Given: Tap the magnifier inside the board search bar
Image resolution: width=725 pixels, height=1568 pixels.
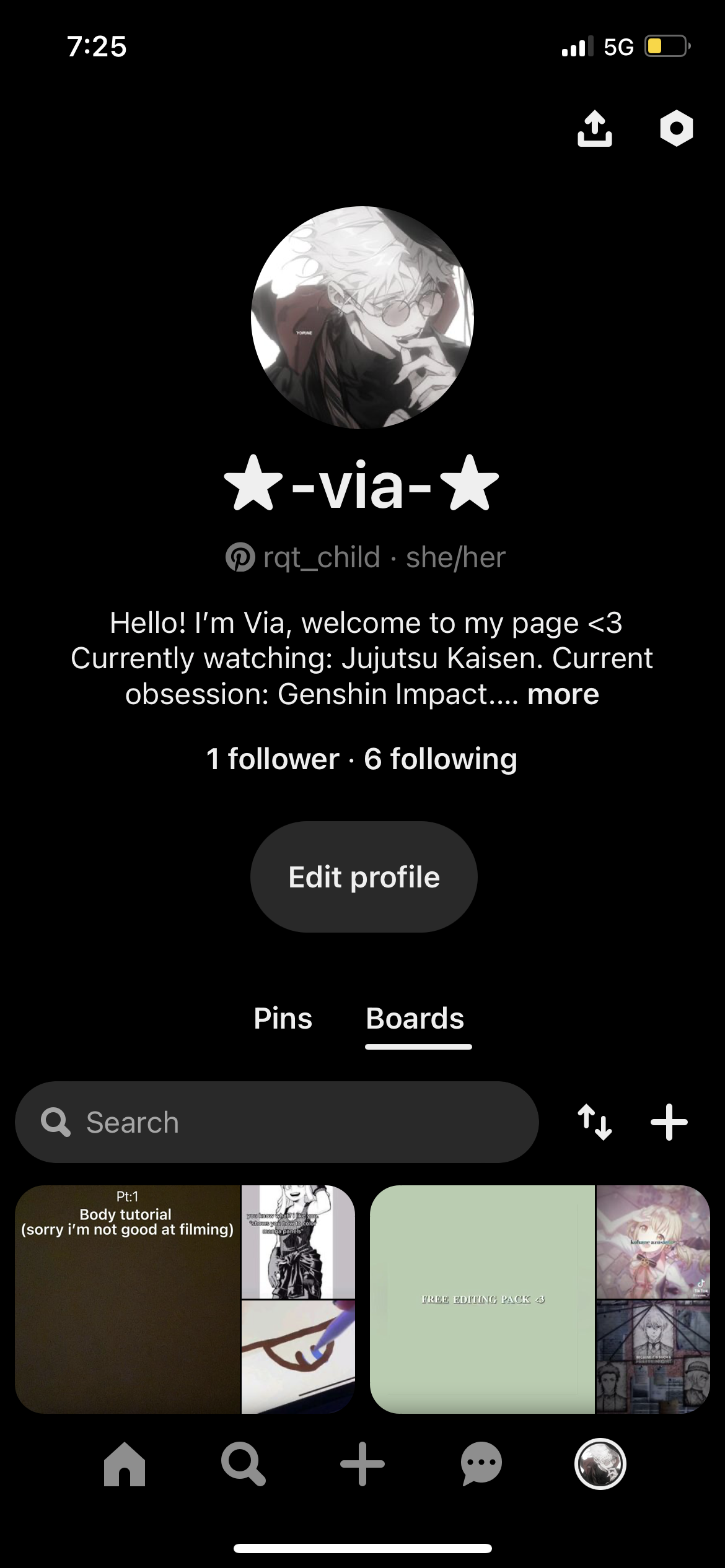Looking at the screenshot, I should coord(56,1122).
